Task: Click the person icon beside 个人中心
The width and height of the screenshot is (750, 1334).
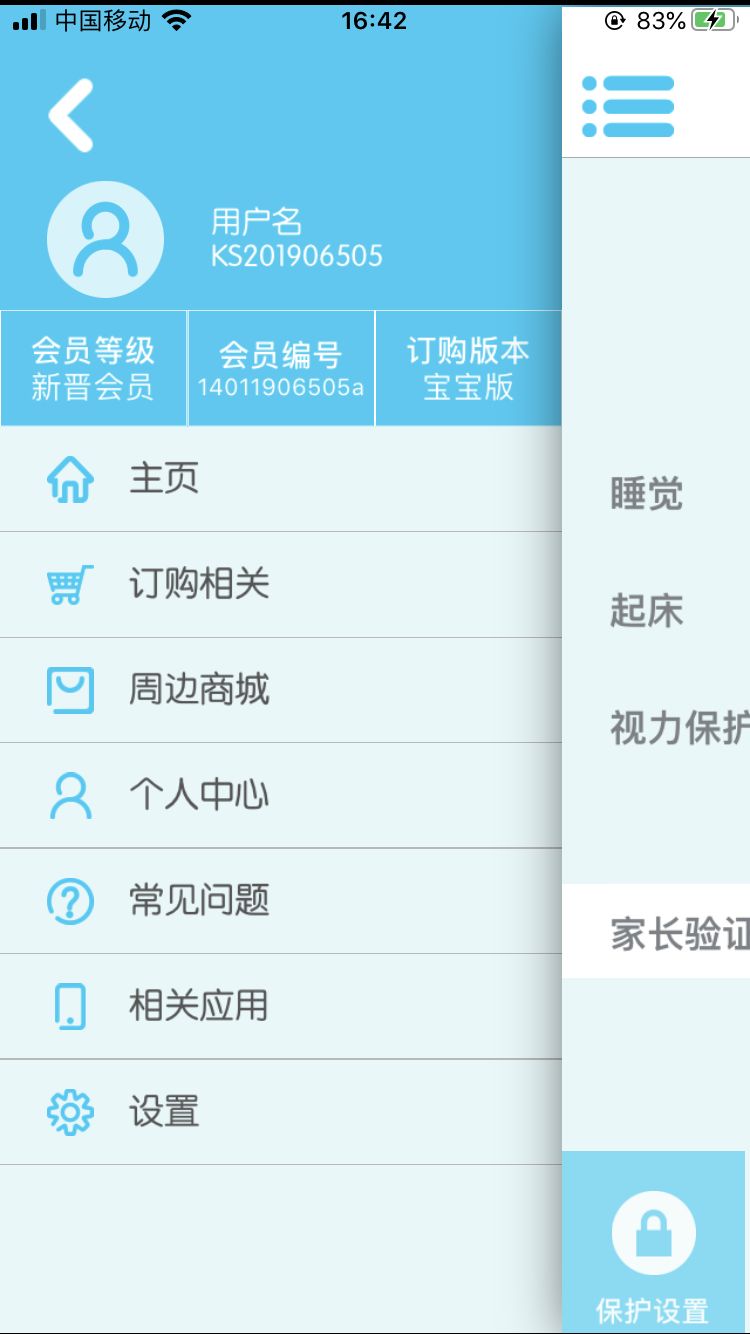Action: click(x=69, y=795)
